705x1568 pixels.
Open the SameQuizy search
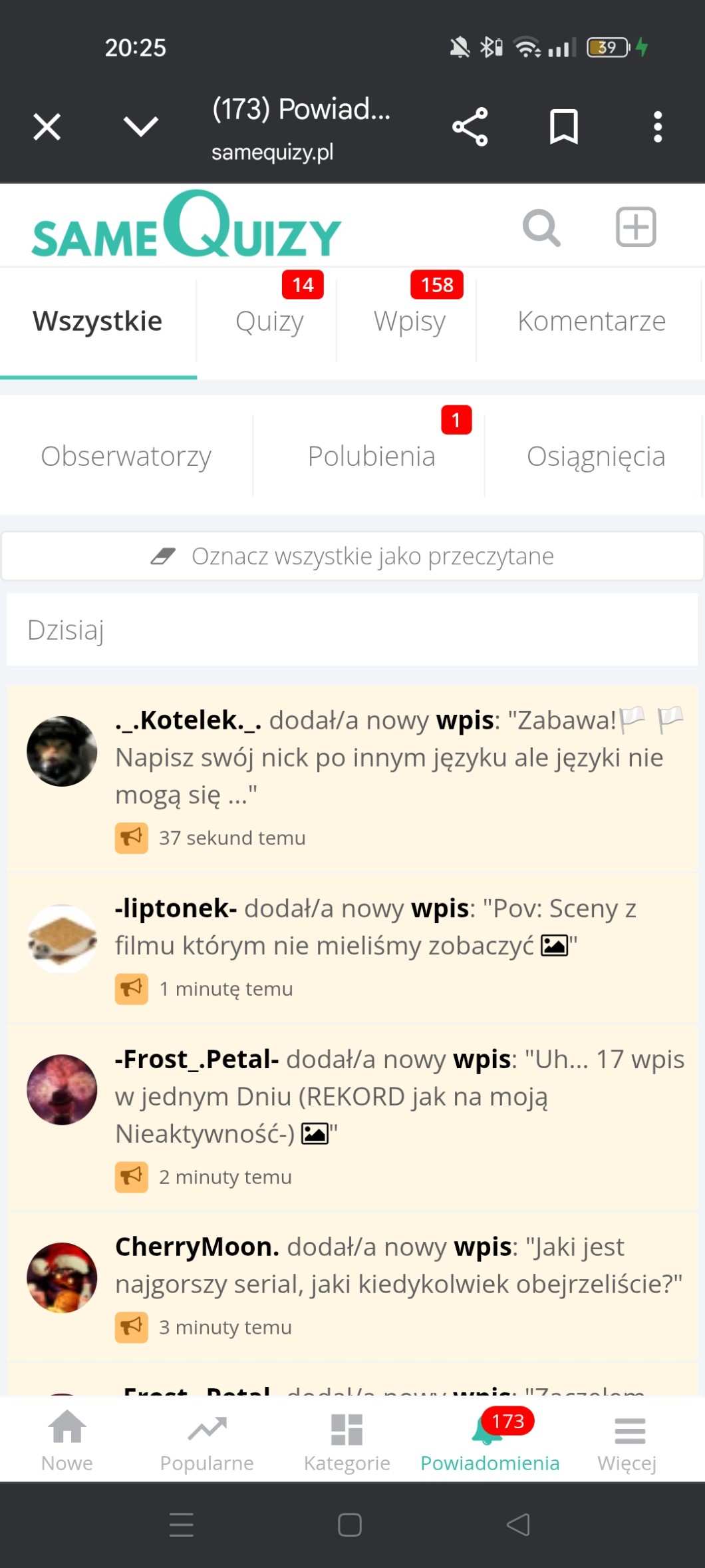(x=541, y=228)
